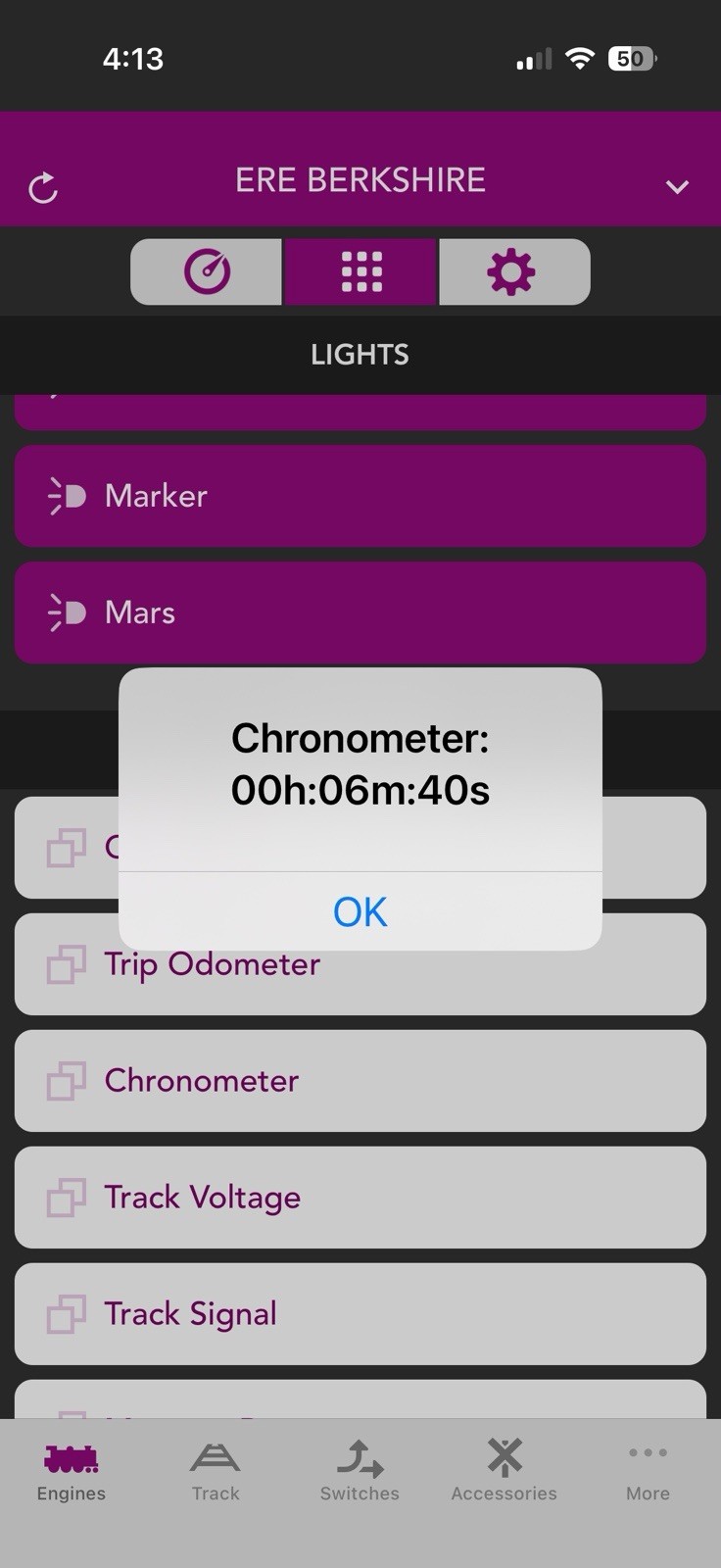Go to the Engines tab

72,1471
